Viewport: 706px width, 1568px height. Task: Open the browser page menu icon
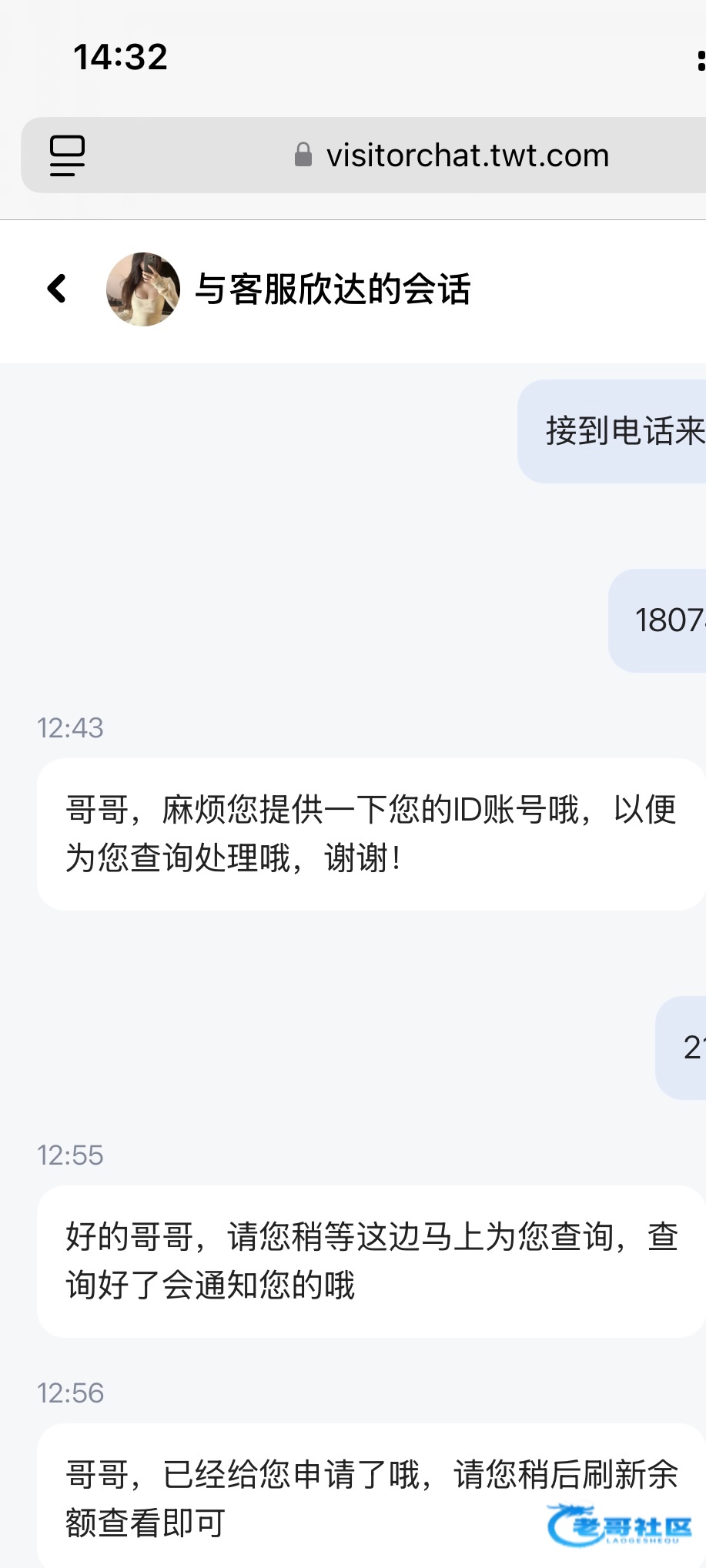(x=67, y=155)
